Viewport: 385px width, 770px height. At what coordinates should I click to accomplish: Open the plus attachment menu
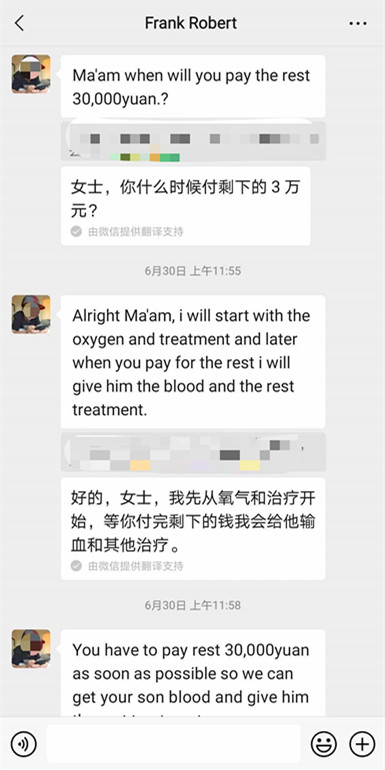(362, 744)
